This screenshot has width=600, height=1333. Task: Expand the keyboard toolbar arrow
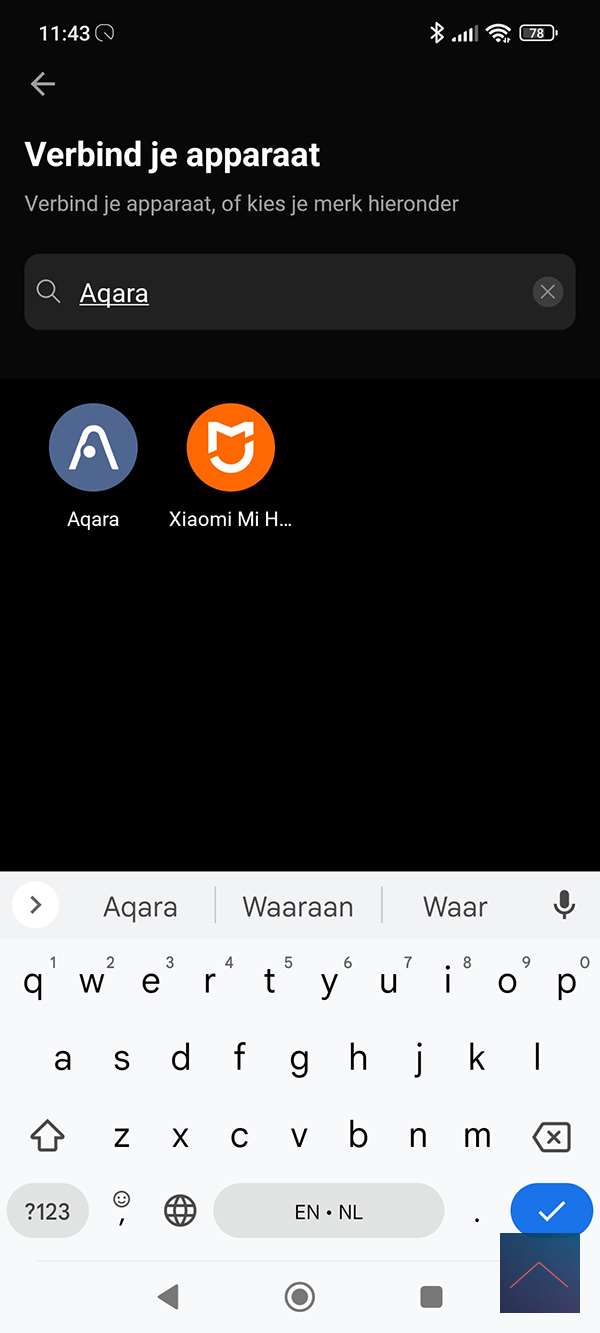pos(36,906)
